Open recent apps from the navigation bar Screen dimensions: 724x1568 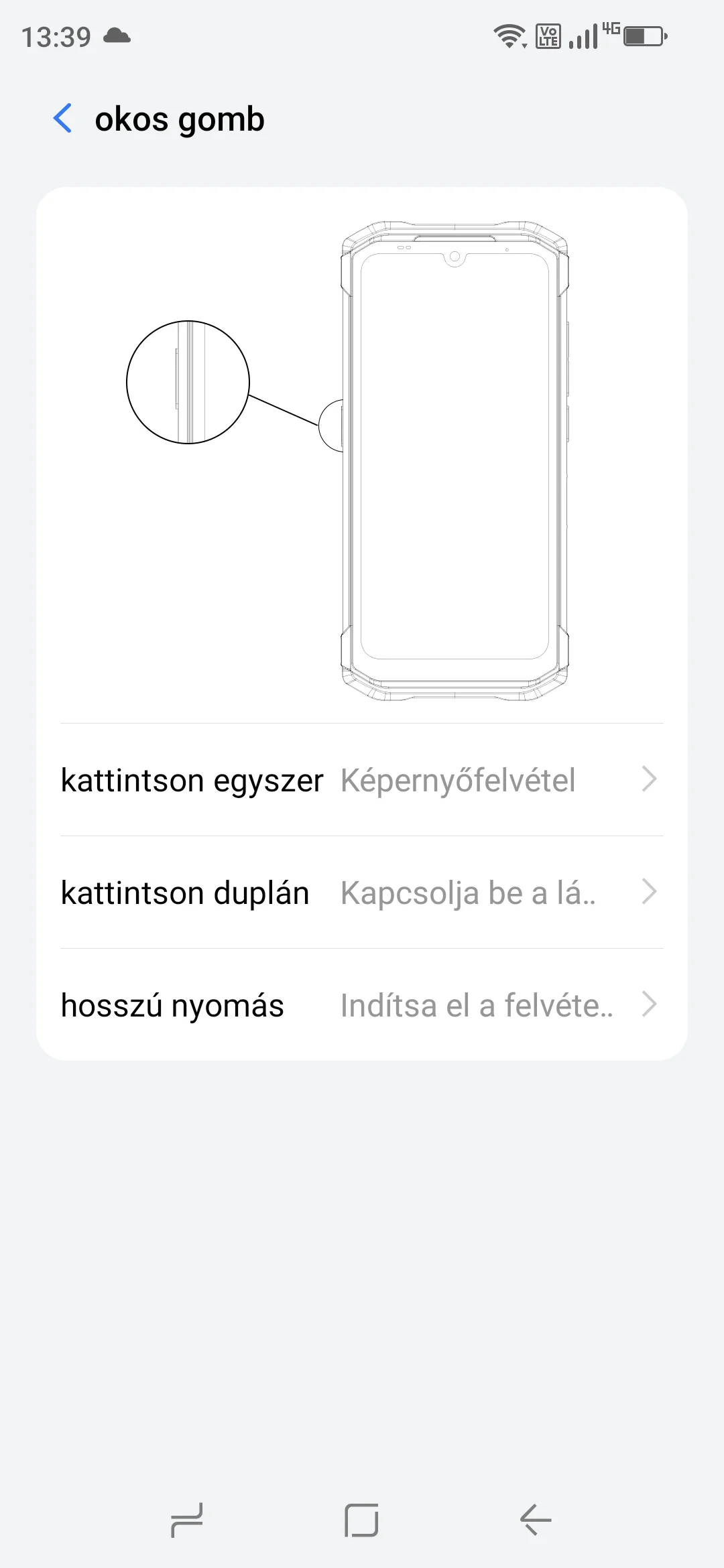point(187,1520)
